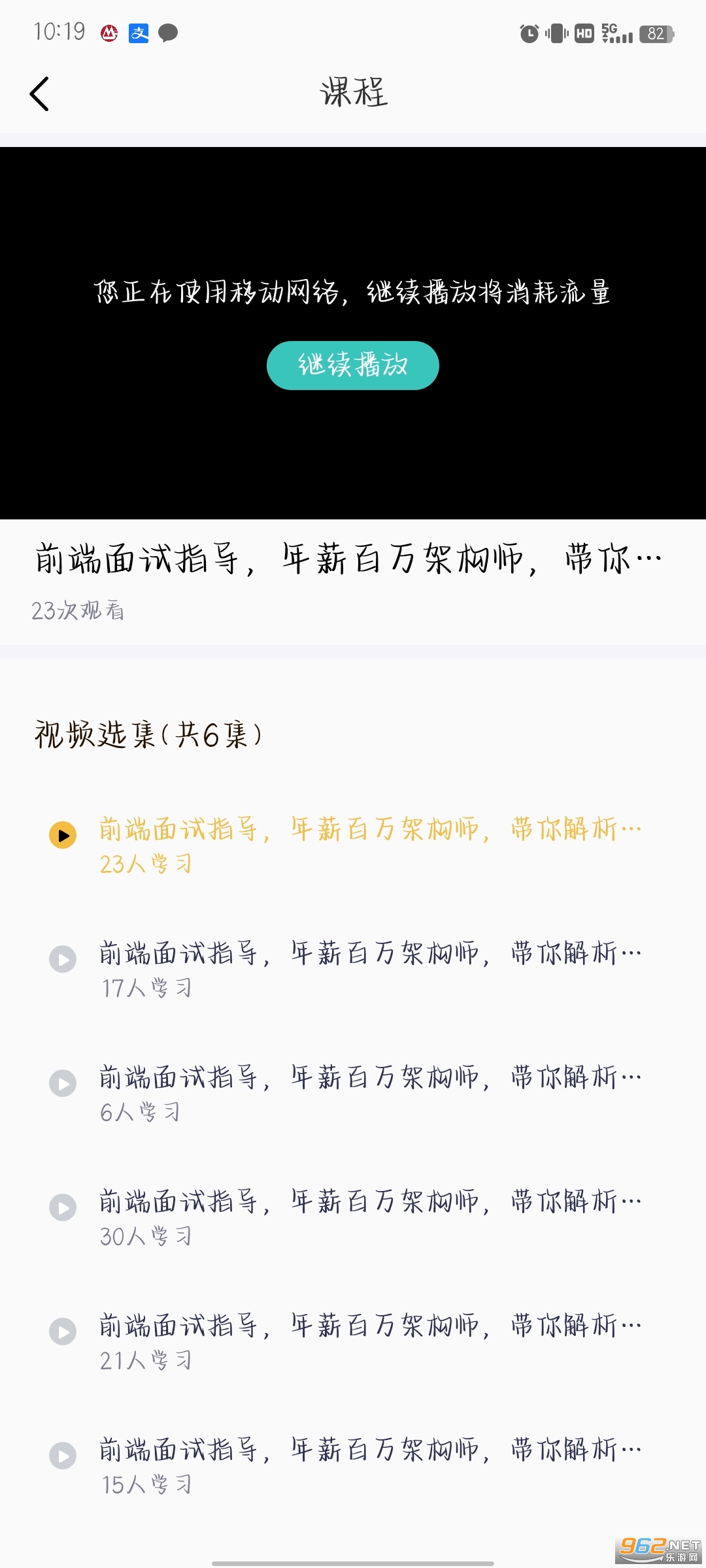Go back from the 课程 page
Image resolution: width=706 pixels, height=1568 pixels.
click(x=40, y=94)
